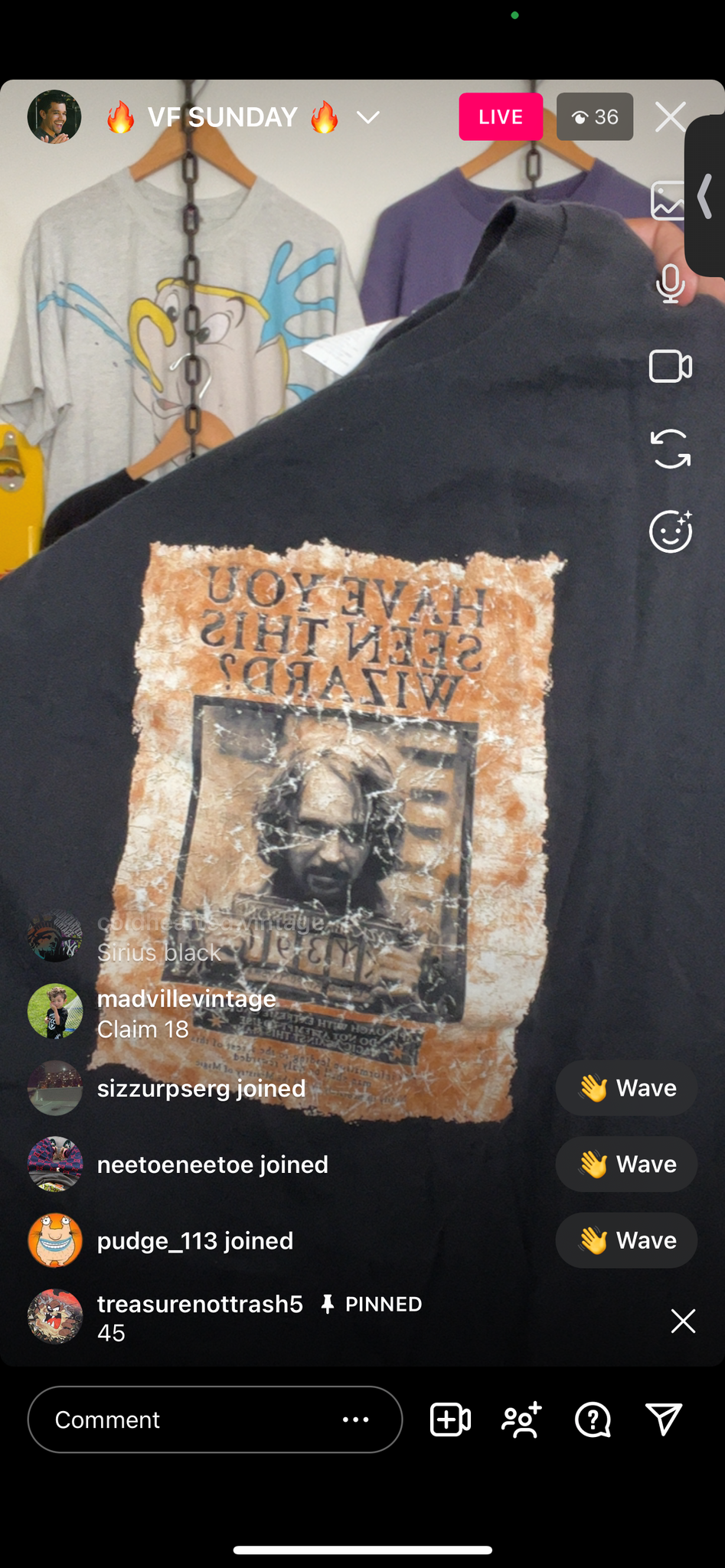
Task: Open the questions icon
Action: click(x=593, y=1419)
